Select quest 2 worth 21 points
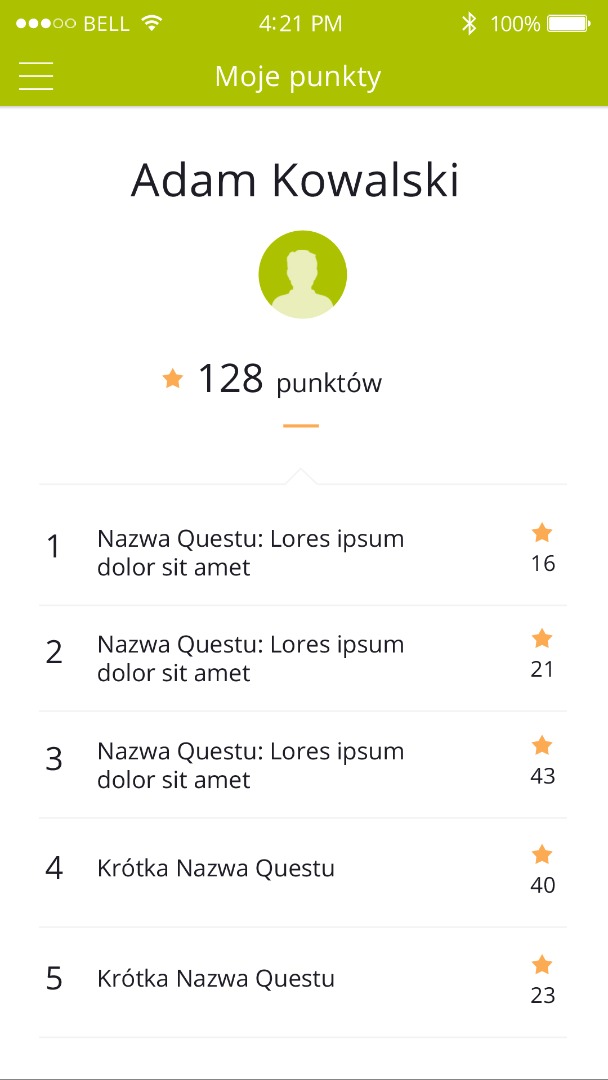The image size is (608, 1080). pos(251,659)
